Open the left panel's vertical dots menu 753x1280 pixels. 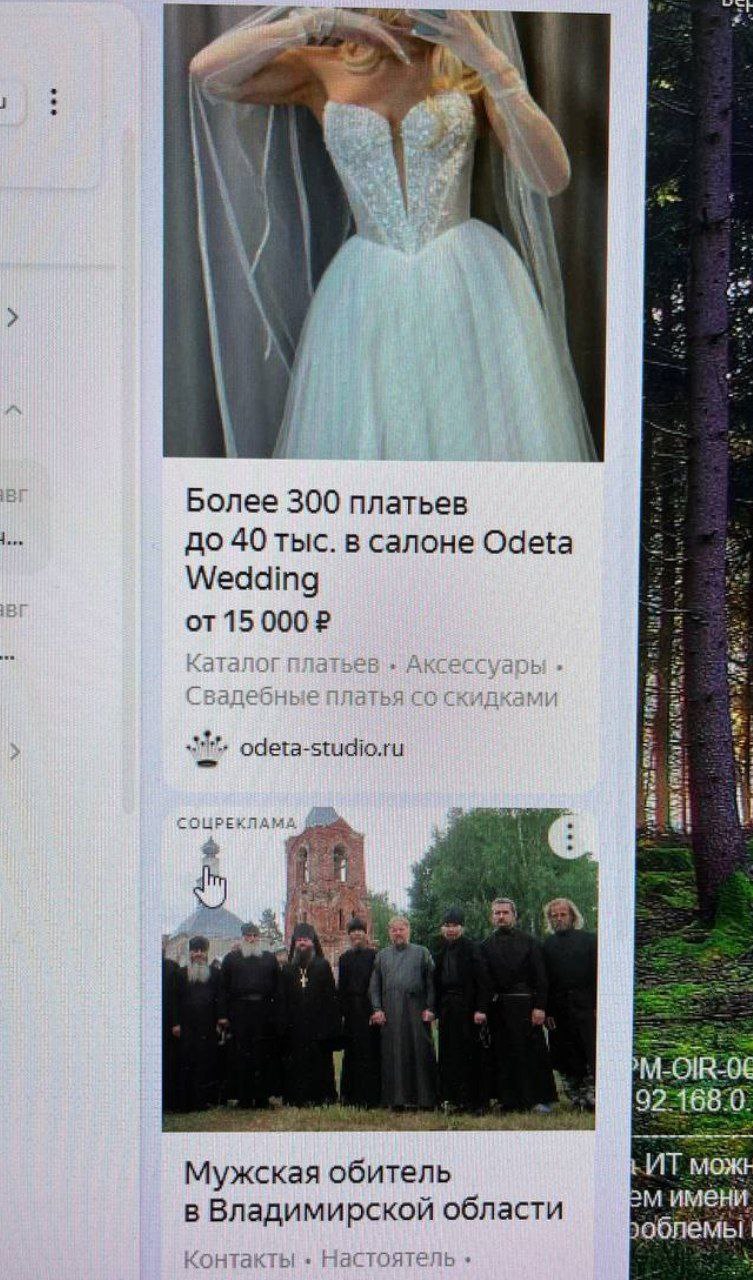tap(53, 101)
